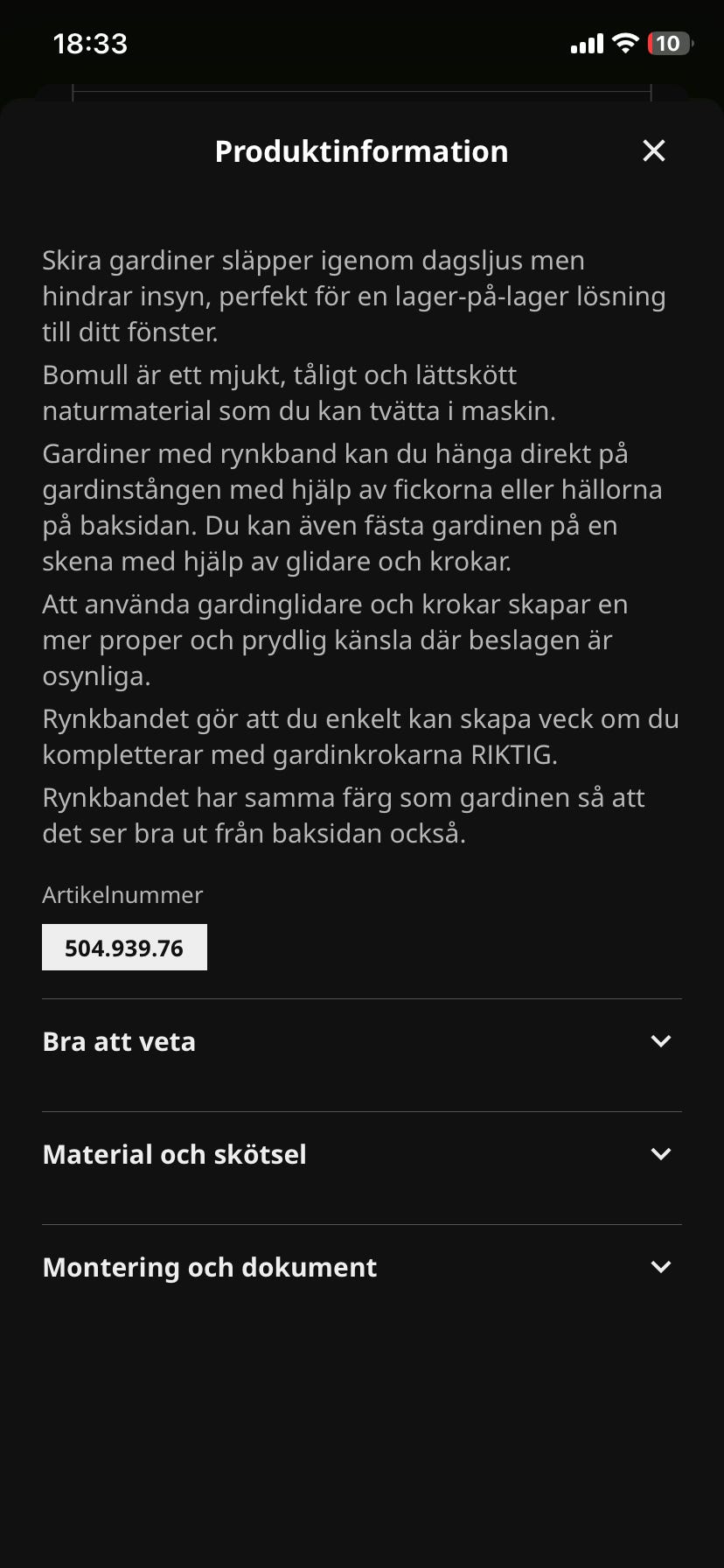Tap the chevron beside Bra att veta

click(661, 1041)
